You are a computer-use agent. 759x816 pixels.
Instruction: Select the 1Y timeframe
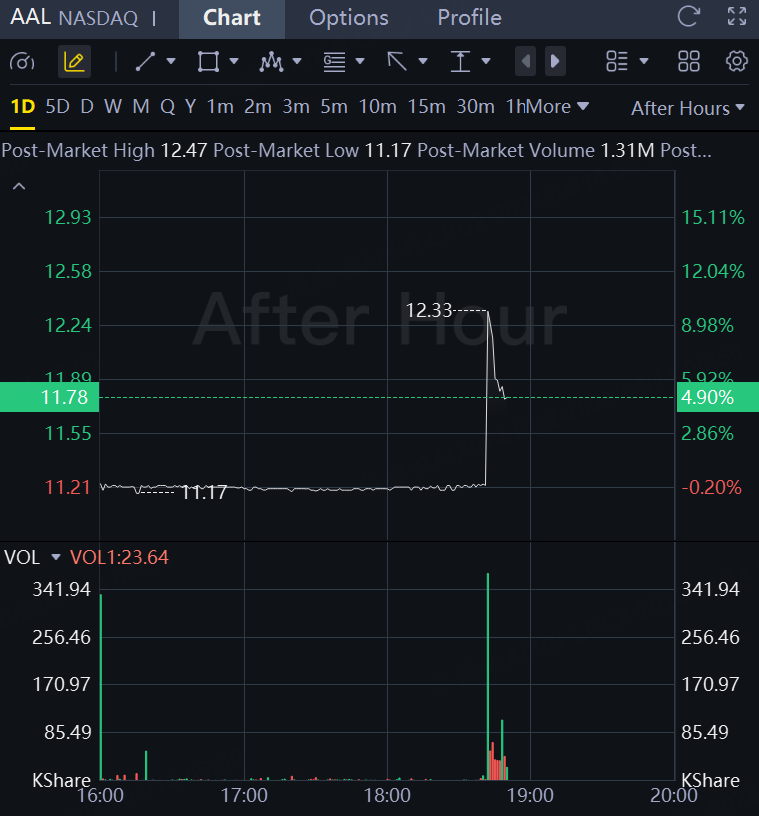tap(190, 107)
